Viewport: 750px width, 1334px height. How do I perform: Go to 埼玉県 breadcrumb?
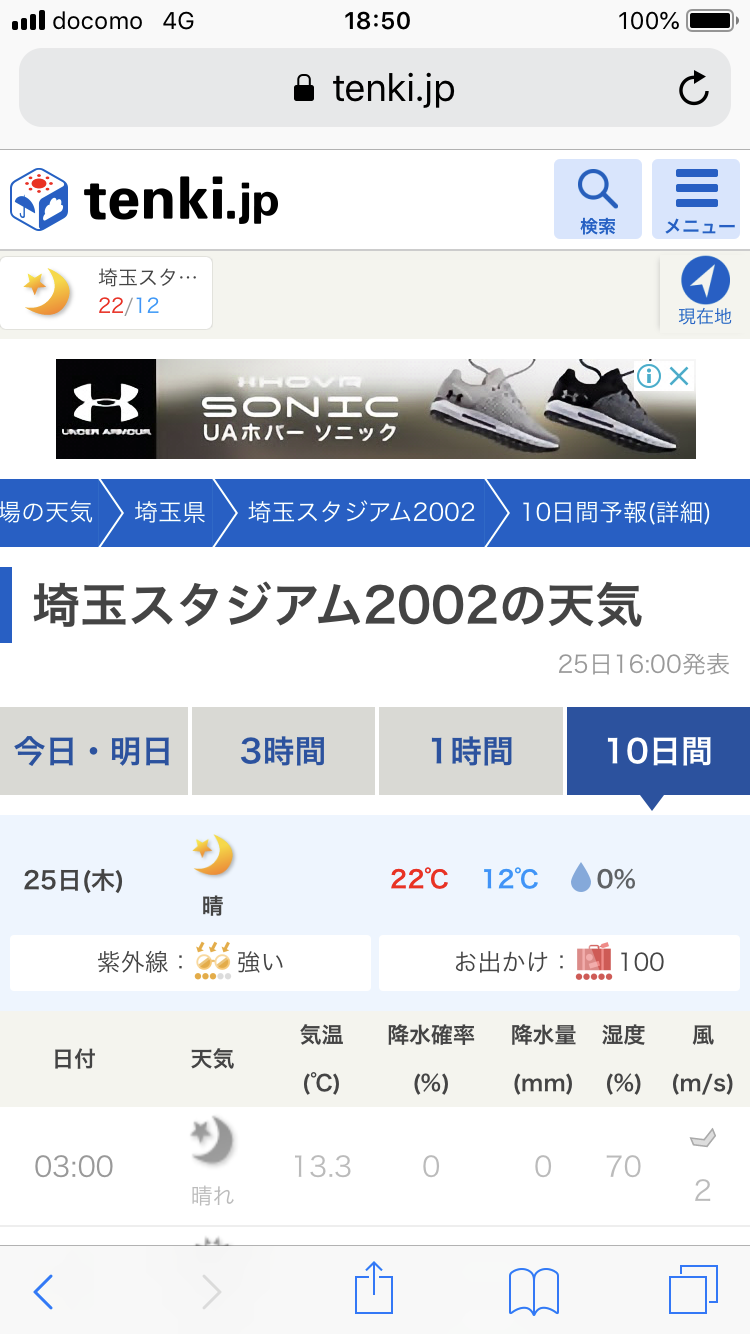170,513
